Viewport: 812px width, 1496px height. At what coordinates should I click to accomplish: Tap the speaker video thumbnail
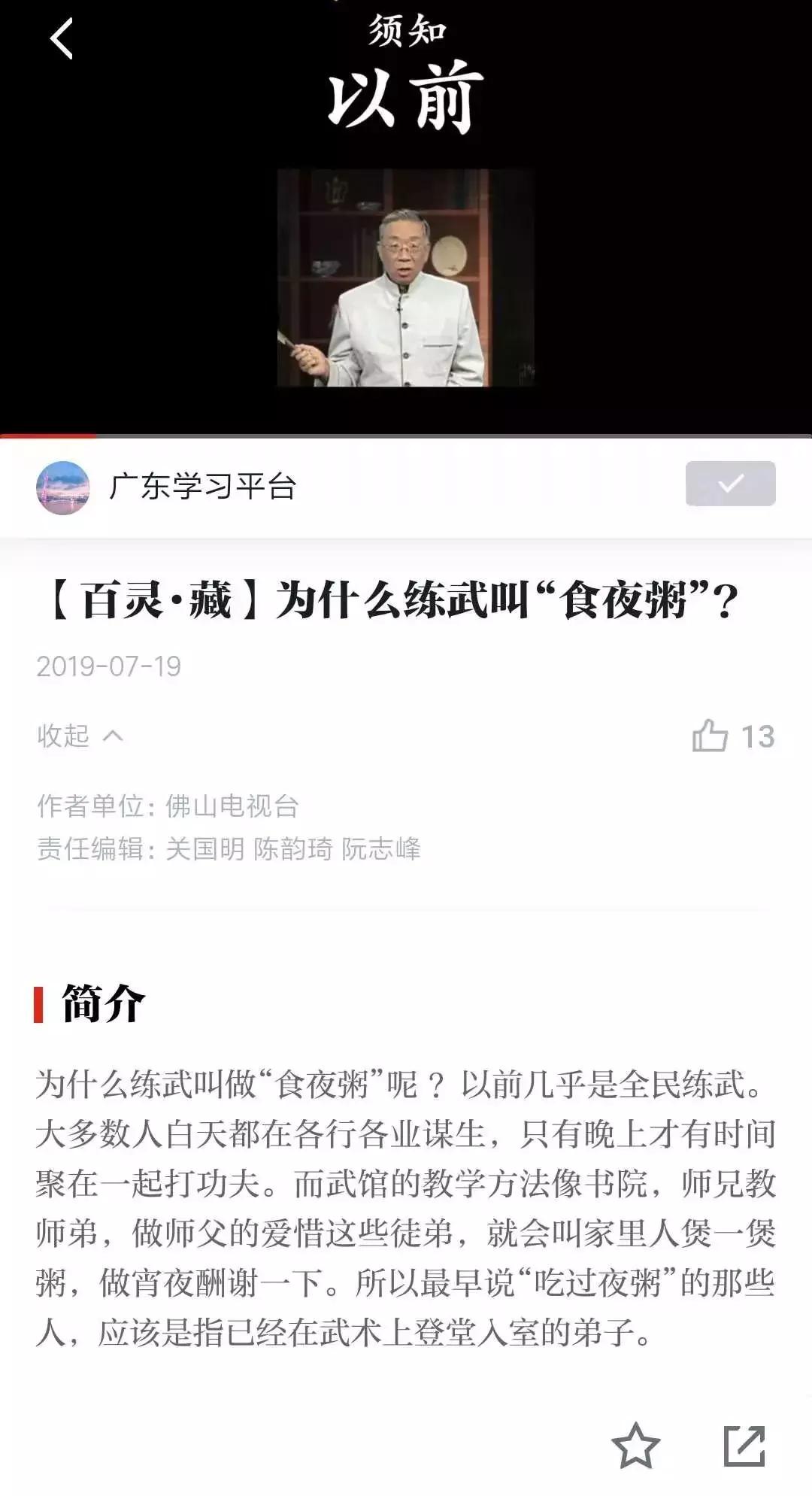[406, 282]
